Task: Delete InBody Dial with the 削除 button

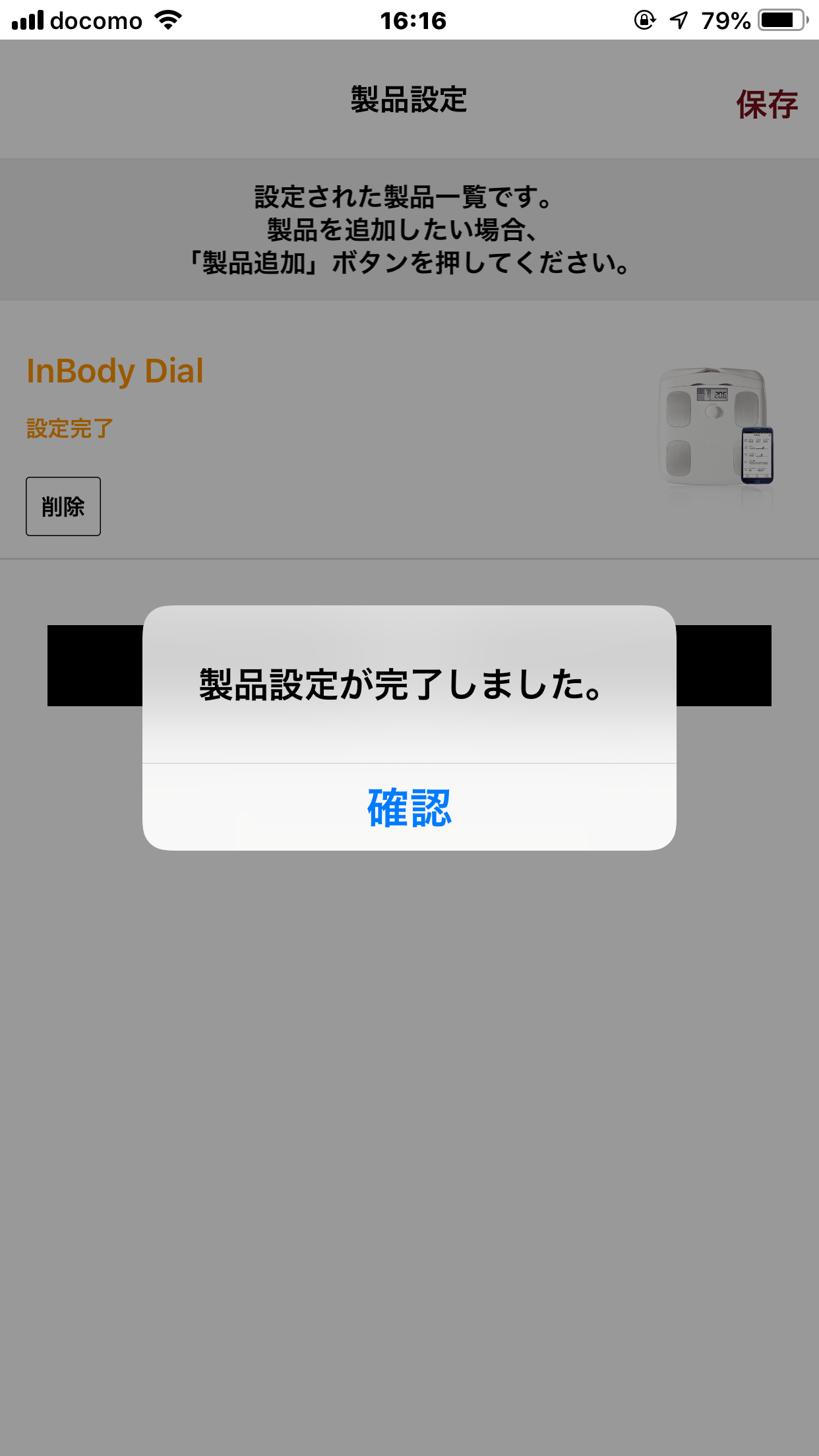Action: pos(63,506)
